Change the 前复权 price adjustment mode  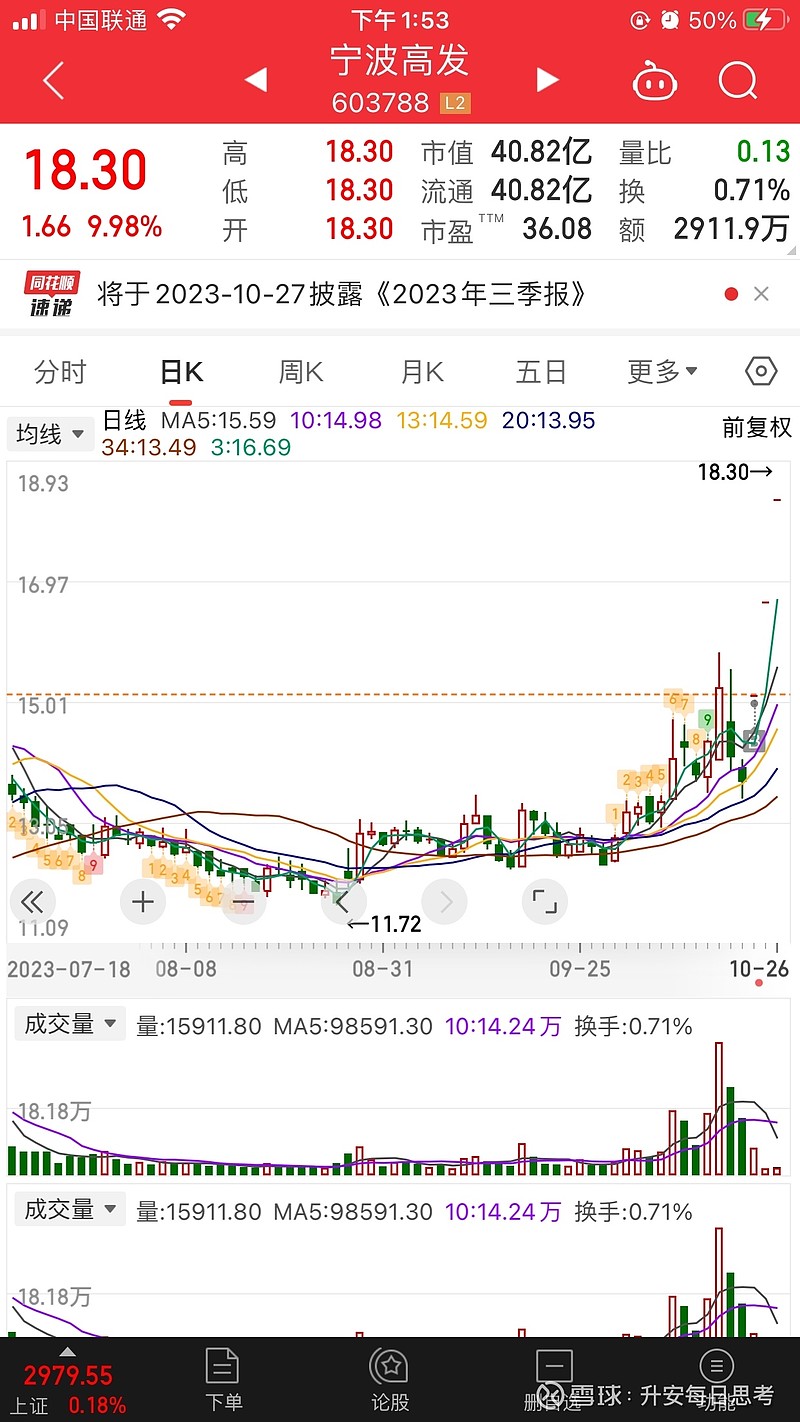tap(757, 428)
